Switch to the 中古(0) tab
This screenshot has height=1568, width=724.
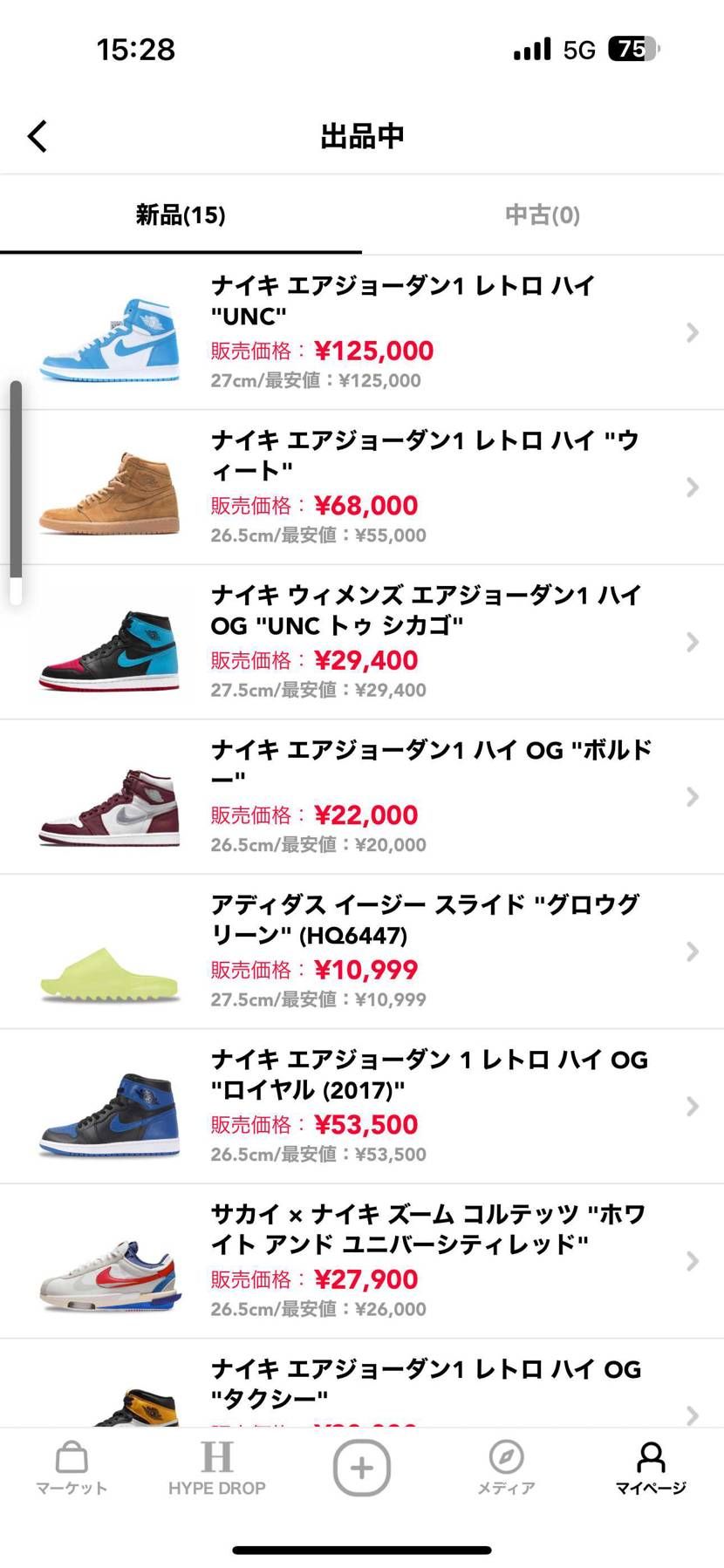[542, 215]
